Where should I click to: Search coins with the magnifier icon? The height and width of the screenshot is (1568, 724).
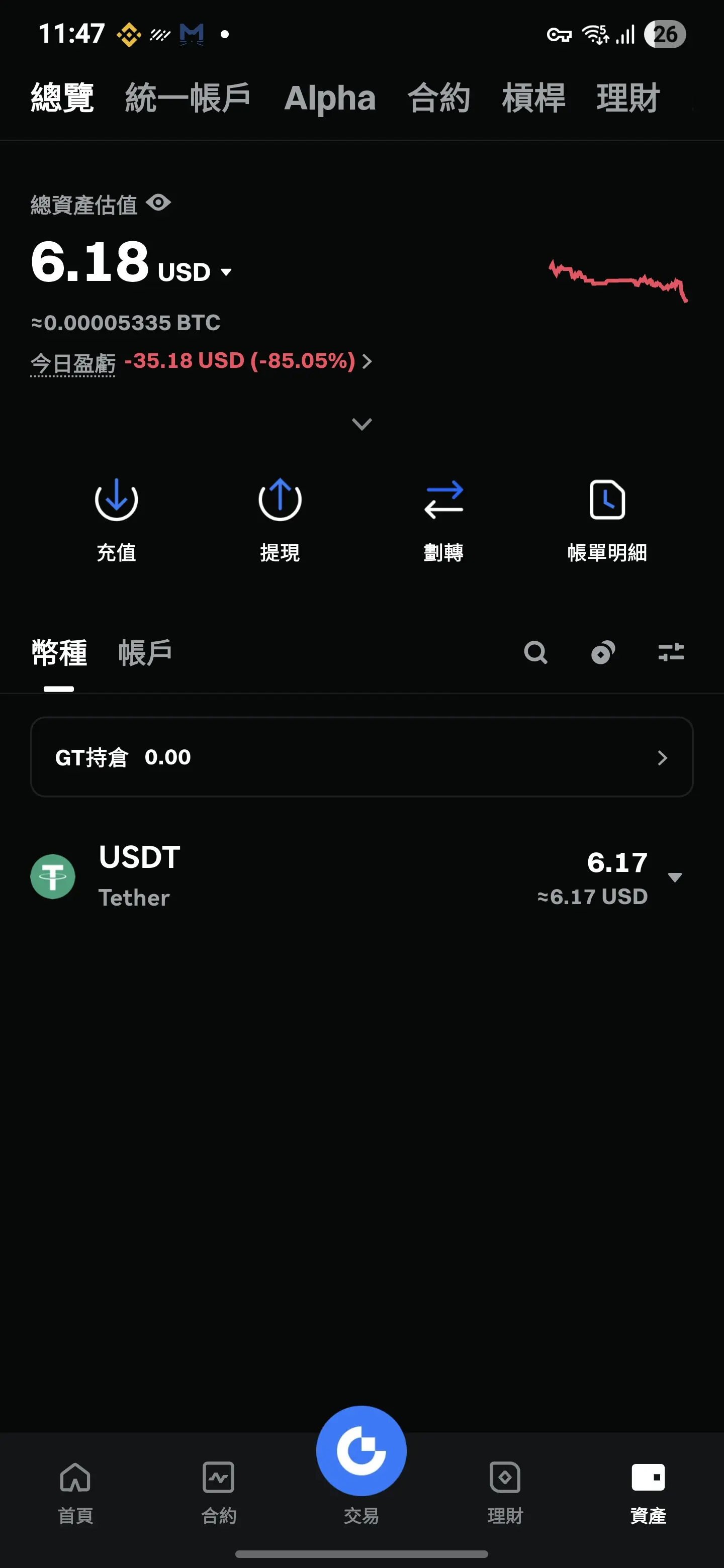(x=536, y=652)
